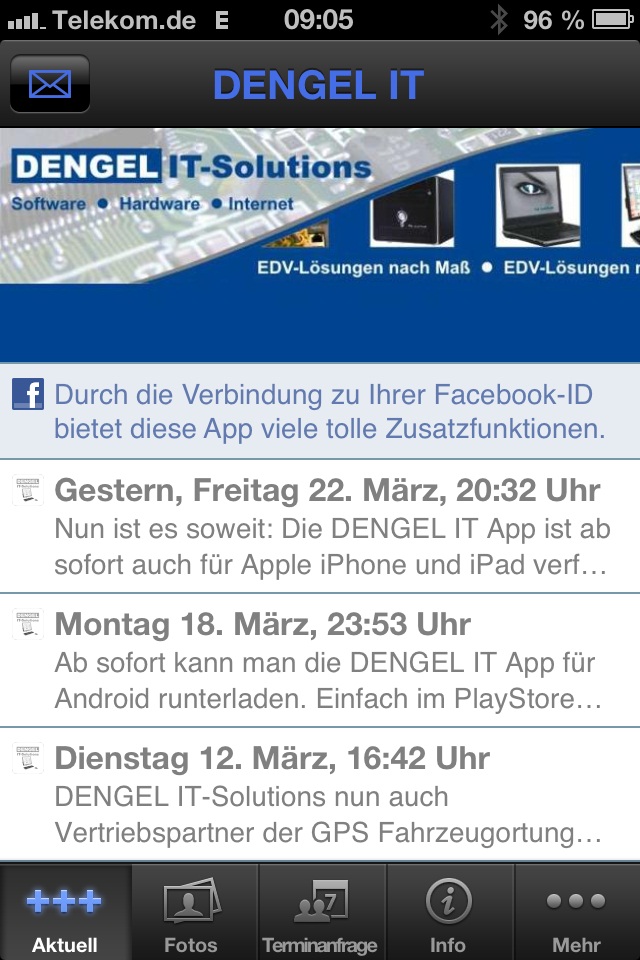Open the Dienstag 12. März news item
This screenshot has height=960, width=640.
tap(320, 794)
